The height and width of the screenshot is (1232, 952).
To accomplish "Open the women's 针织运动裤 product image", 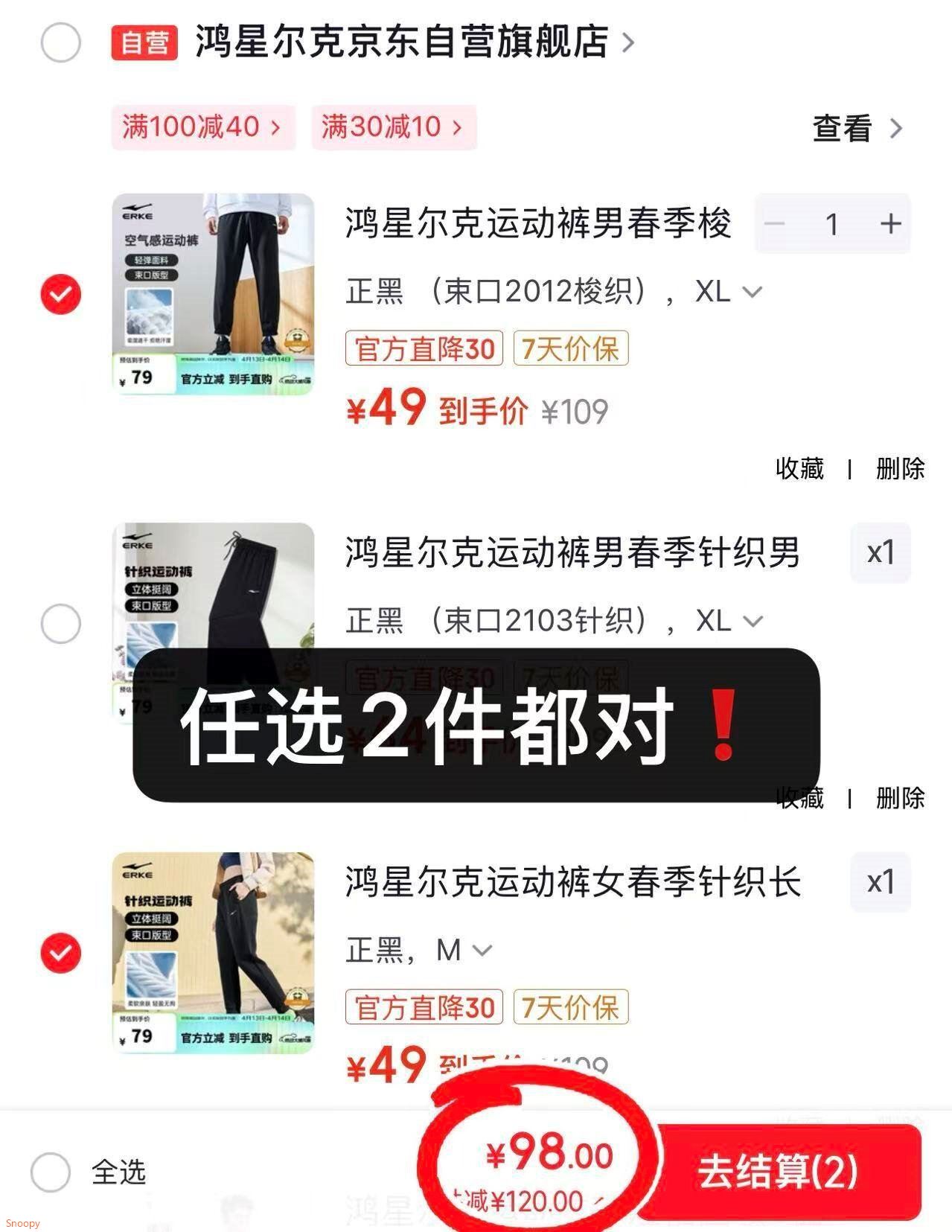I will (213, 953).
